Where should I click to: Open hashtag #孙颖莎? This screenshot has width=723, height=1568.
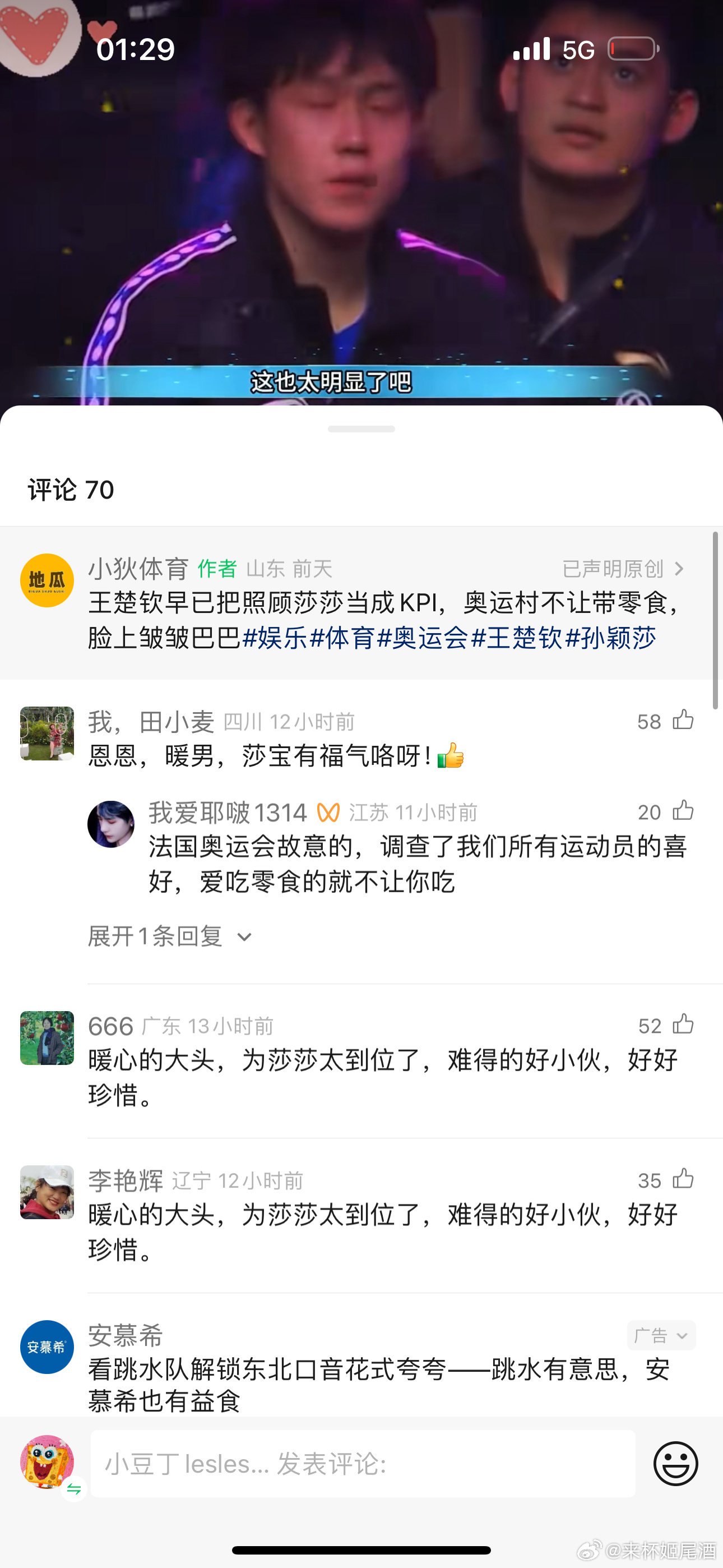[x=610, y=638]
